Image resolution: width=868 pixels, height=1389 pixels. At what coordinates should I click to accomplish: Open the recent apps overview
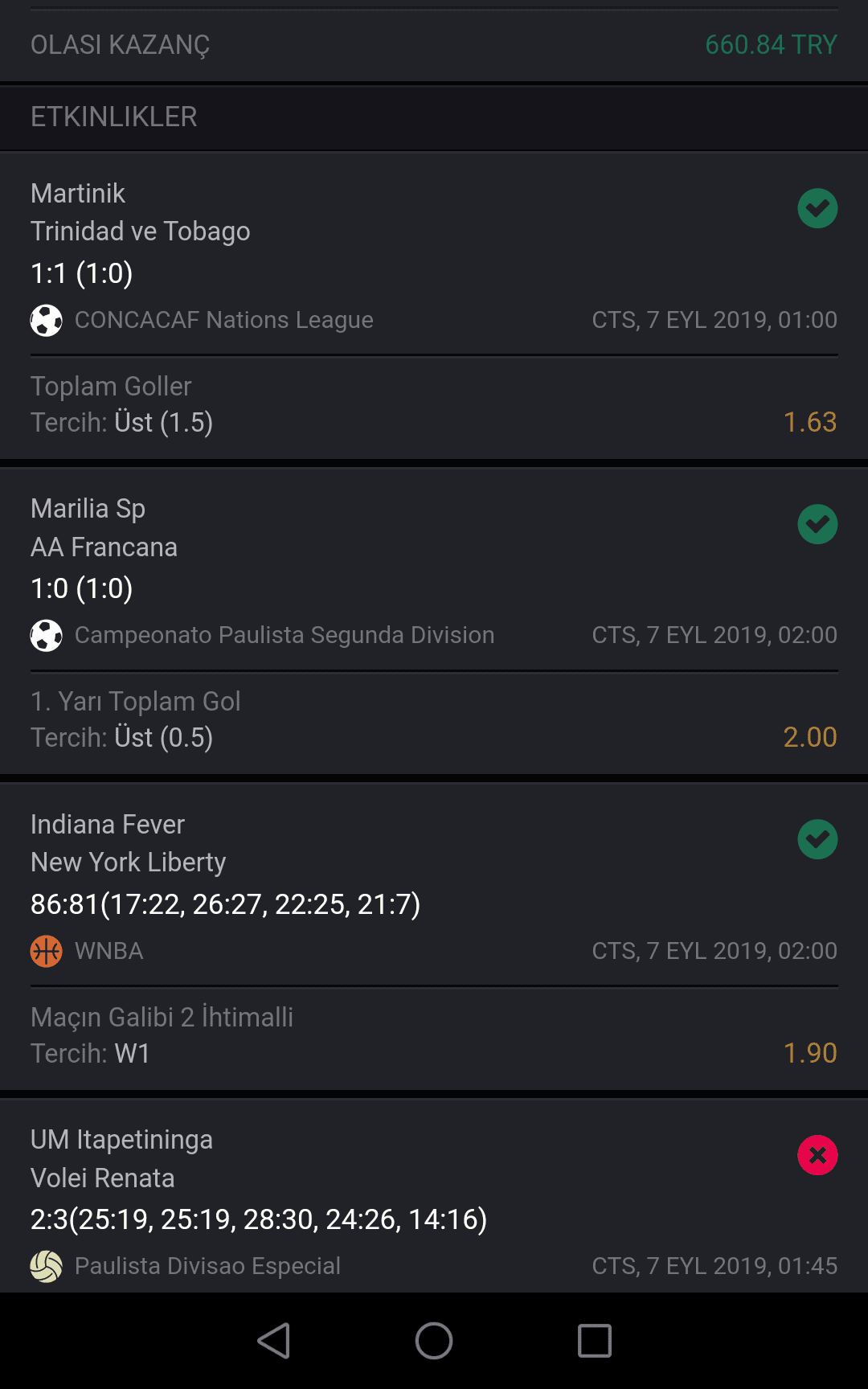click(x=595, y=1341)
